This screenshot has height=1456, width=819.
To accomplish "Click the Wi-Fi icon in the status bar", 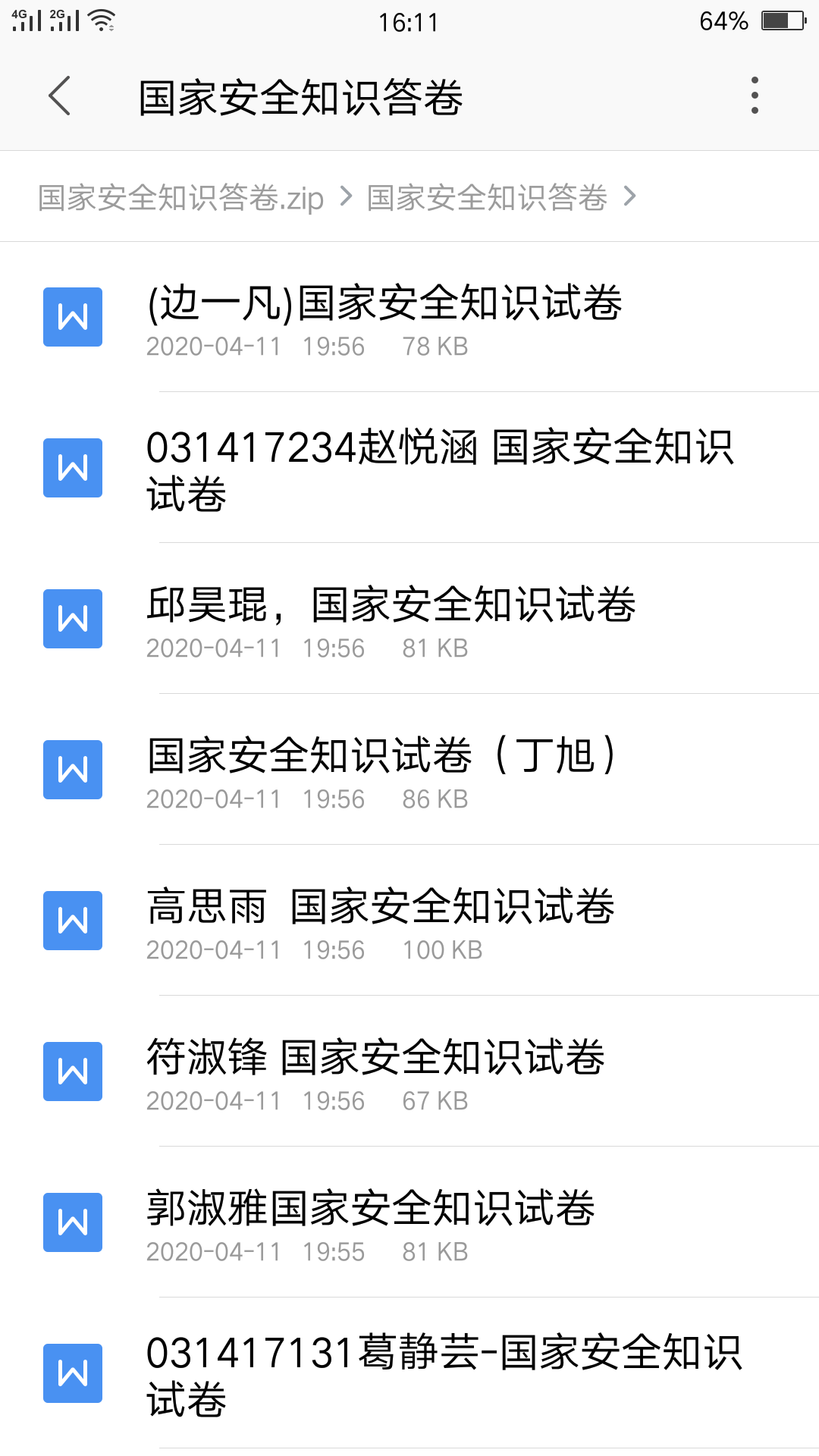I will [99, 20].
